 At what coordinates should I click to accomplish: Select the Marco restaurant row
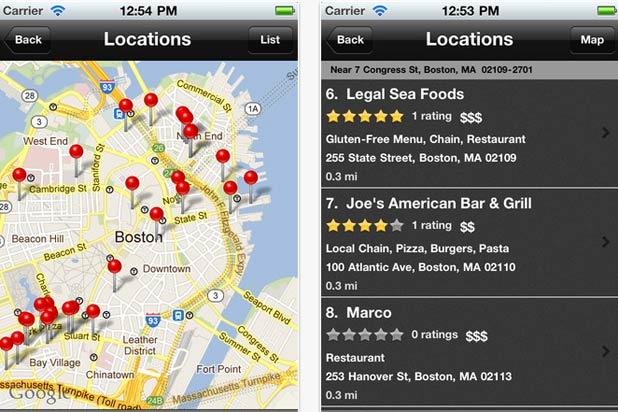[470, 352]
